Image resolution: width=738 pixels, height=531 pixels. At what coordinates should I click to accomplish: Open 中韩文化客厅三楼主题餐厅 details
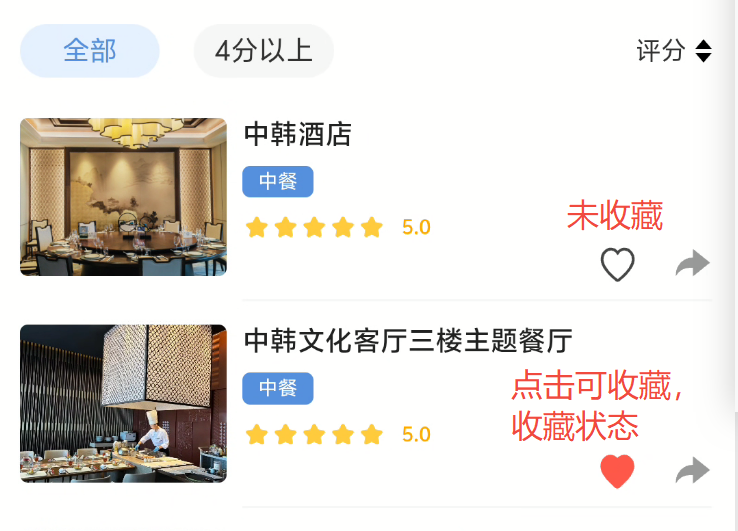407,341
